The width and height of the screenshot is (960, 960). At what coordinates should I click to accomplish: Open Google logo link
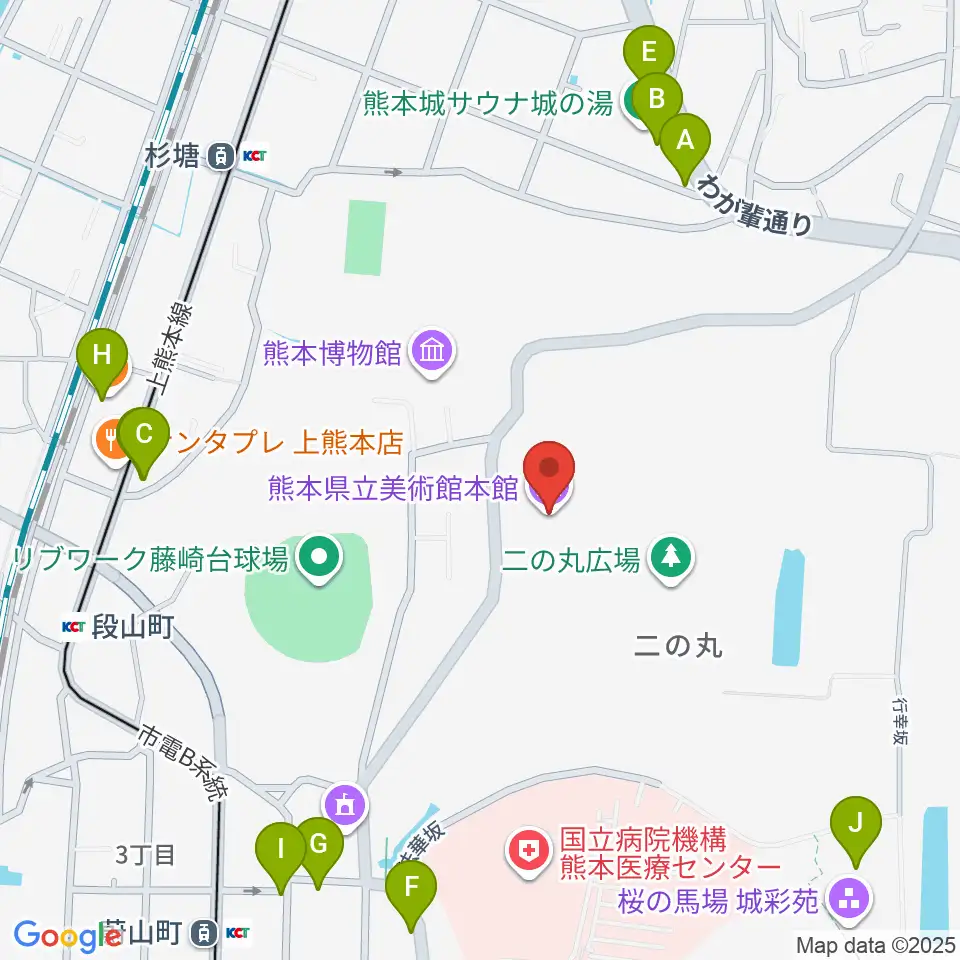click(x=67, y=936)
